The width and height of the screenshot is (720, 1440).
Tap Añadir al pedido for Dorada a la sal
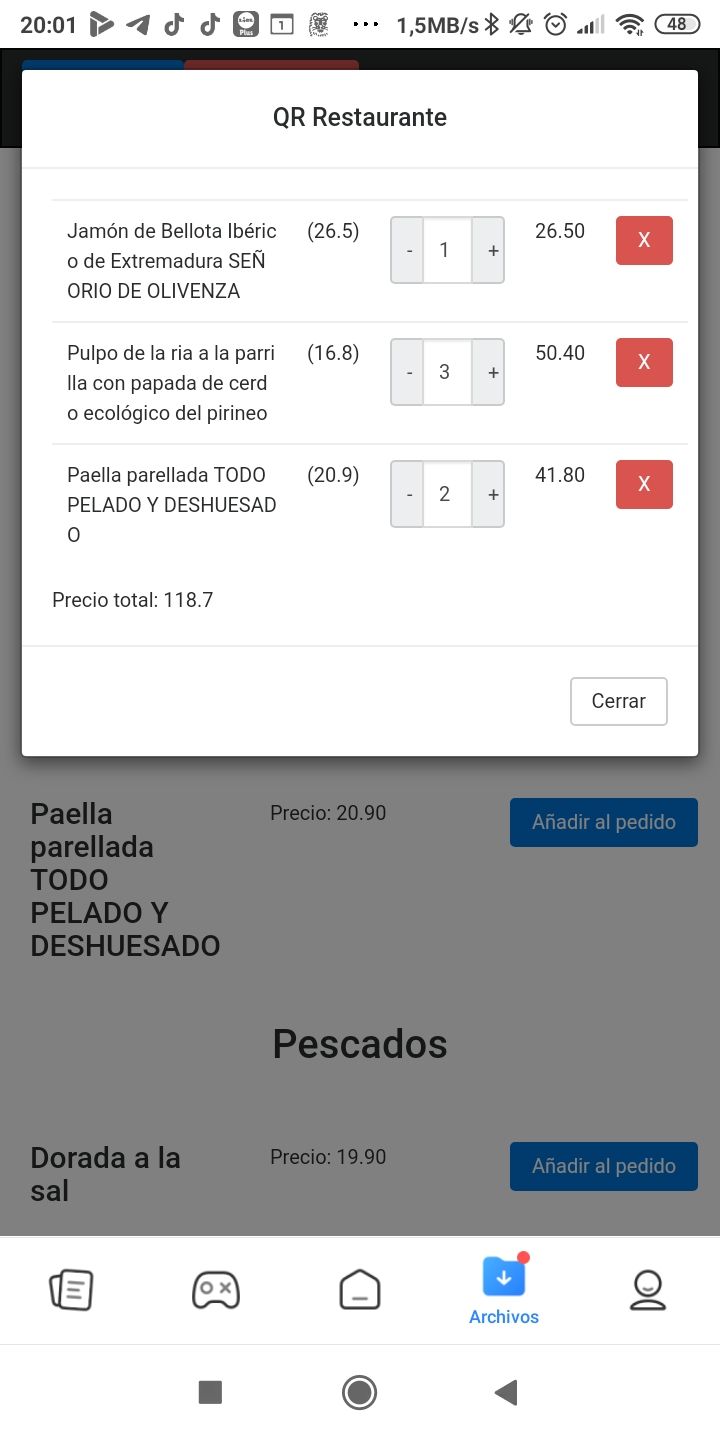(x=603, y=1165)
